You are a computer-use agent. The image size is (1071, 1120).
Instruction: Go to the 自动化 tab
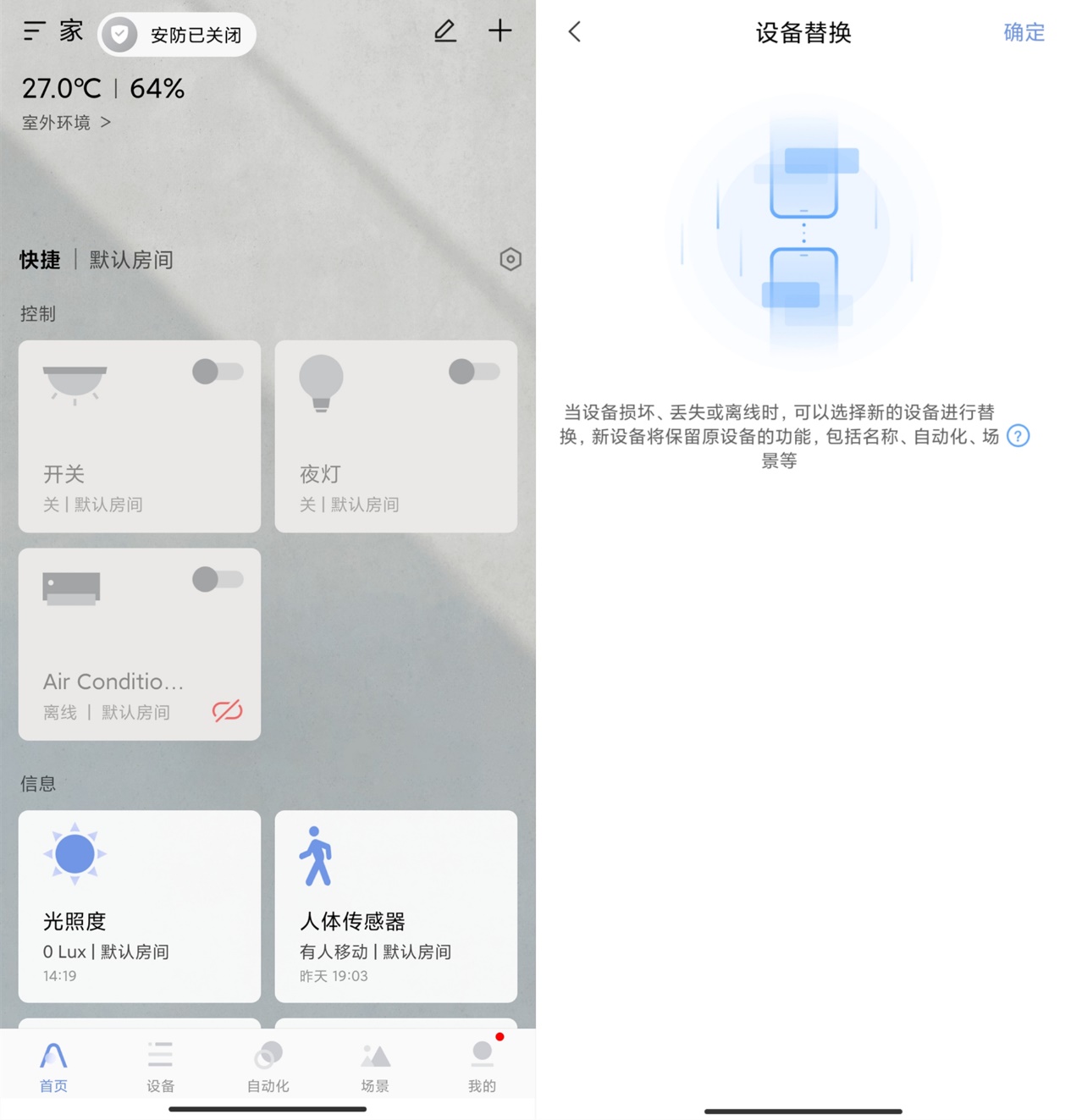(x=268, y=1067)
